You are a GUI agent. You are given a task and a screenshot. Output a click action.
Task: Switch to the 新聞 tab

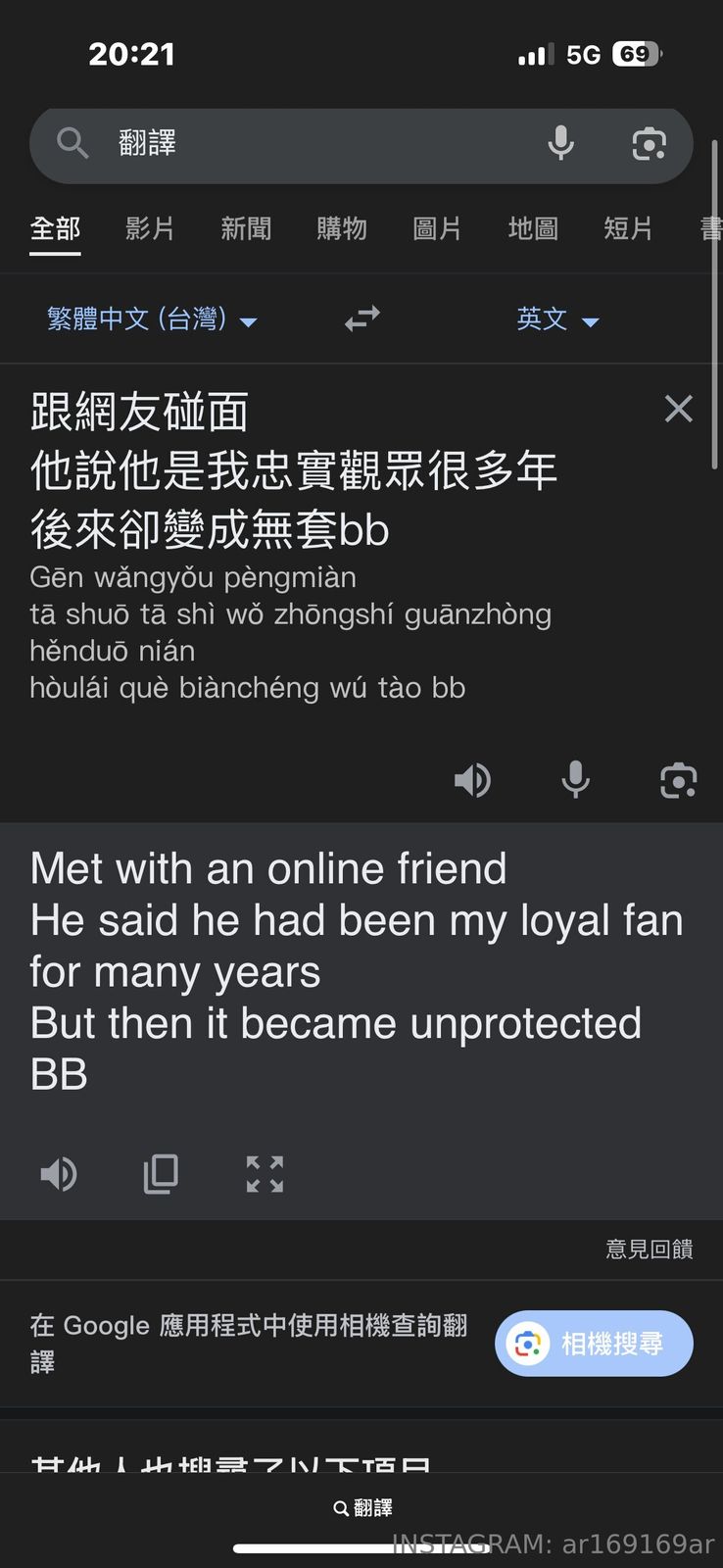point(246,229)
